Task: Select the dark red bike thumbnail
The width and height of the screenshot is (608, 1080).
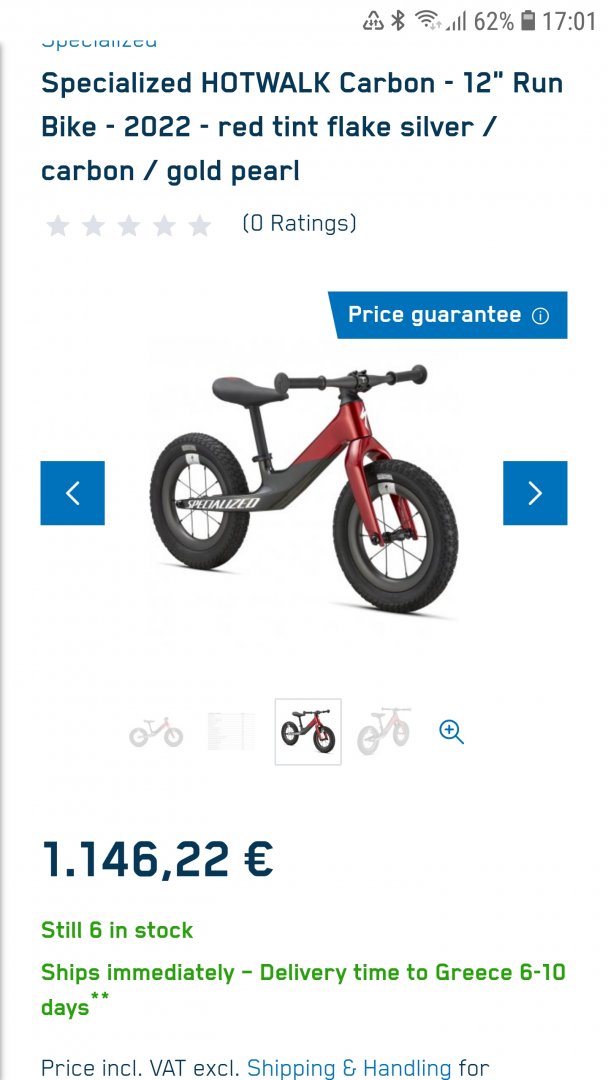Action: click(x=308, y=732)
